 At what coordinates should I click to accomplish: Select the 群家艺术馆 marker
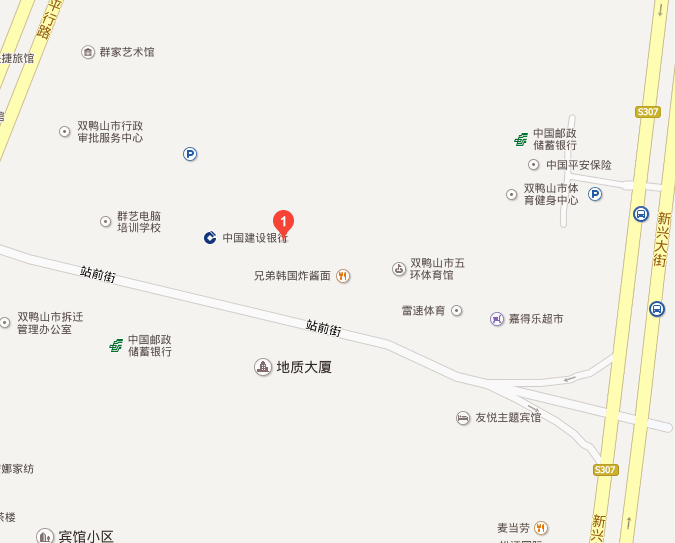pos(88,52)
